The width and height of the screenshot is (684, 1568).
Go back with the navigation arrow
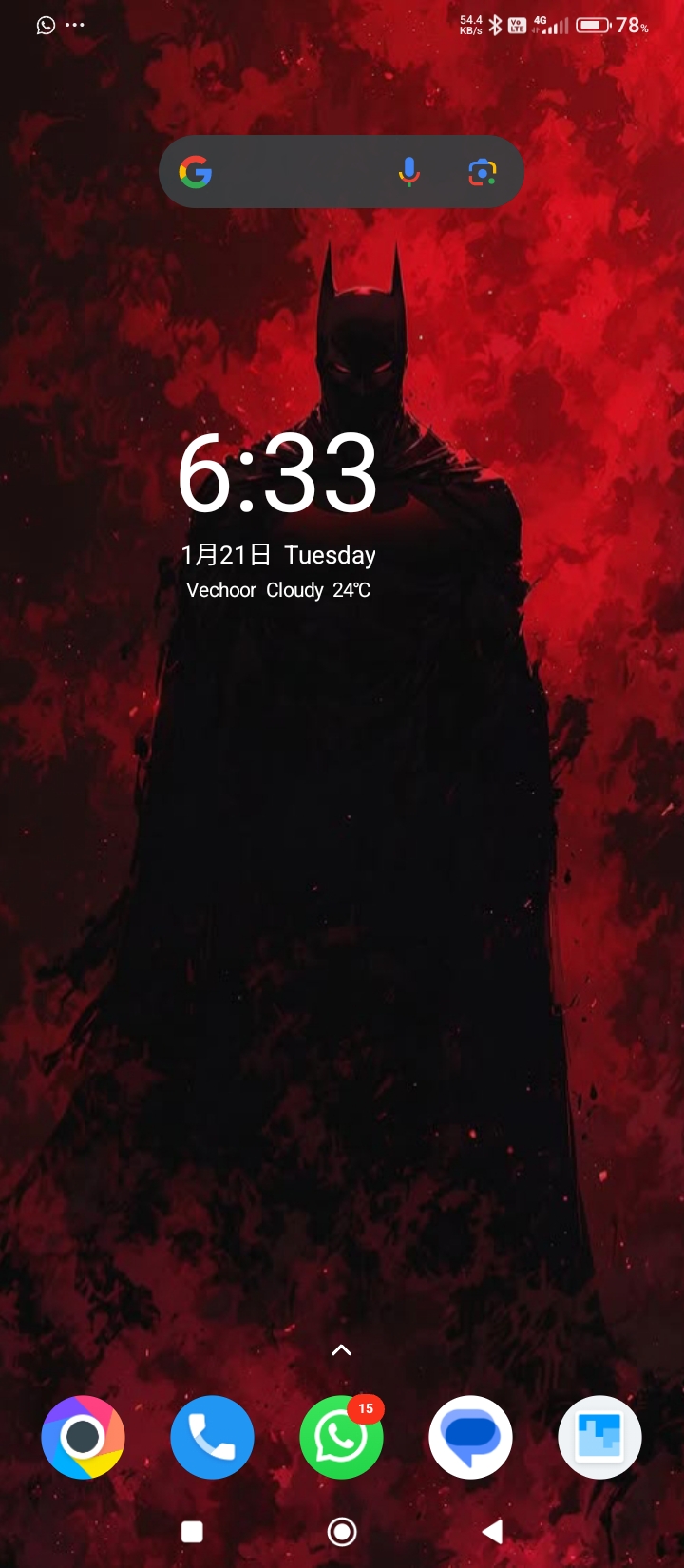(x=491, y=1531)
